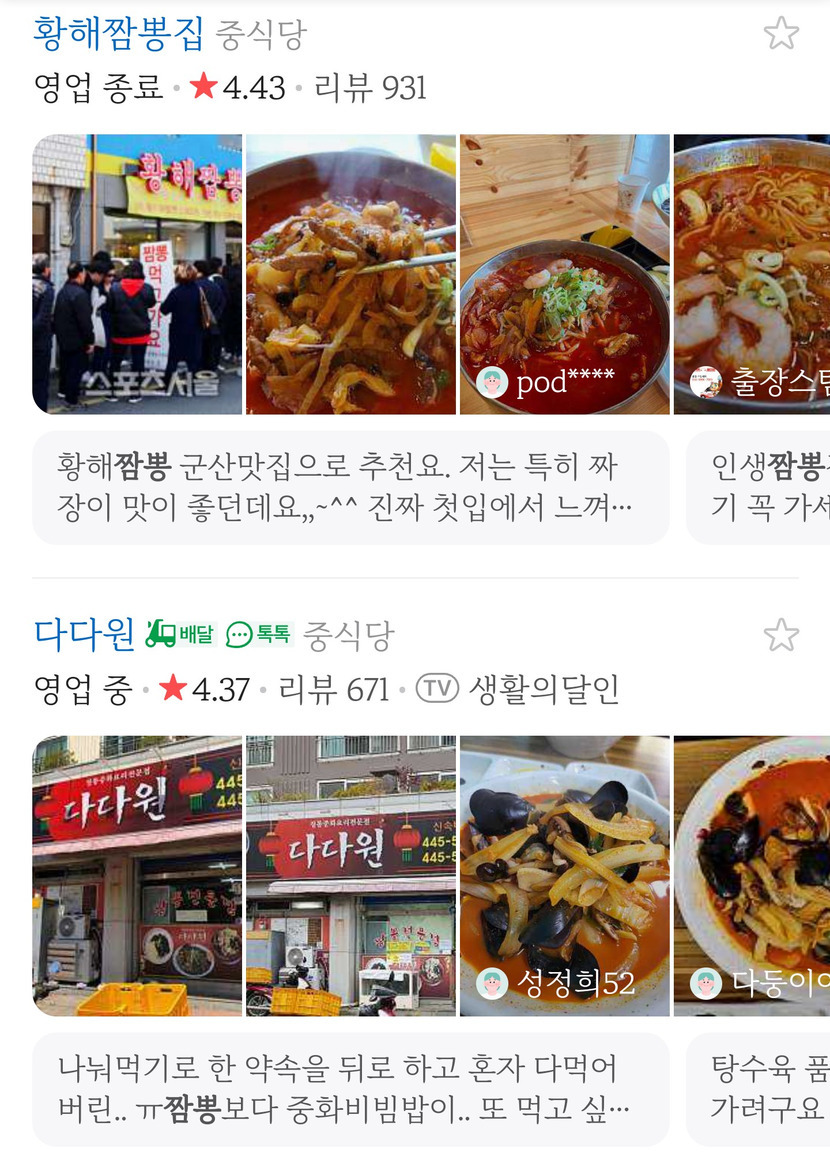Save 황해짬뽕집 with the star icon

781,34
